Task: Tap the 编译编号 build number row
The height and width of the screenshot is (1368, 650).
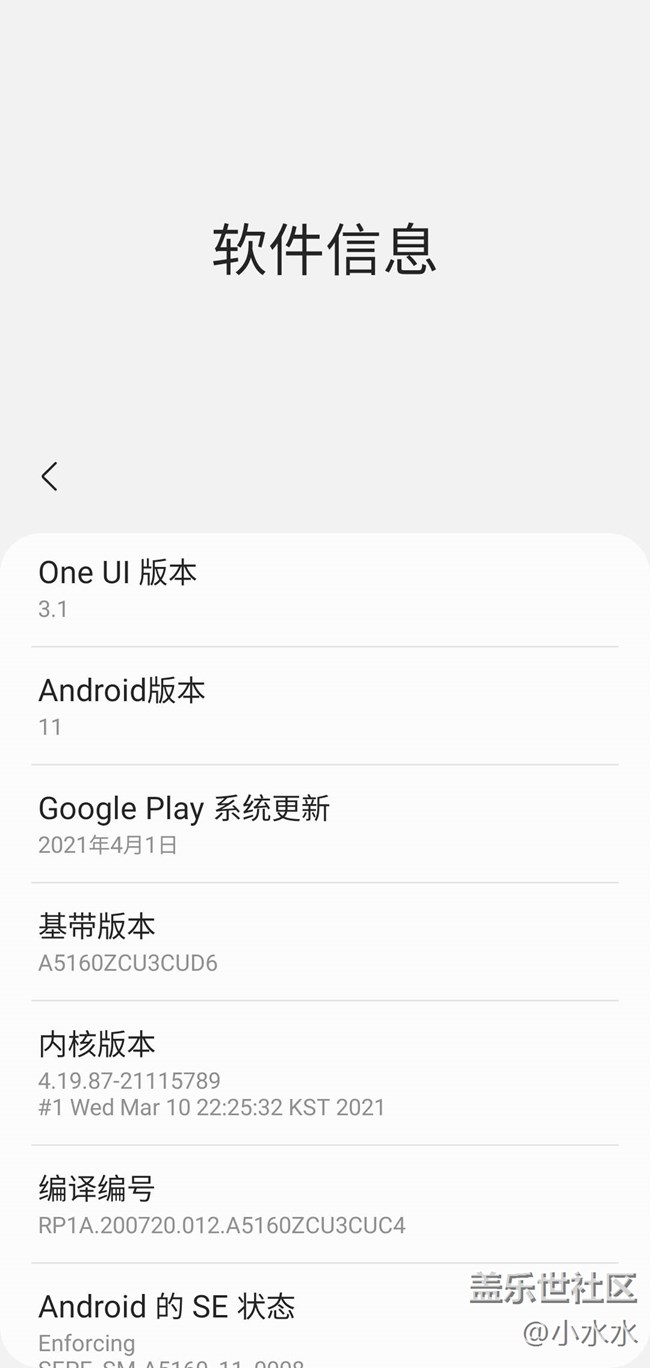Action: click(x=324, y=1205)
